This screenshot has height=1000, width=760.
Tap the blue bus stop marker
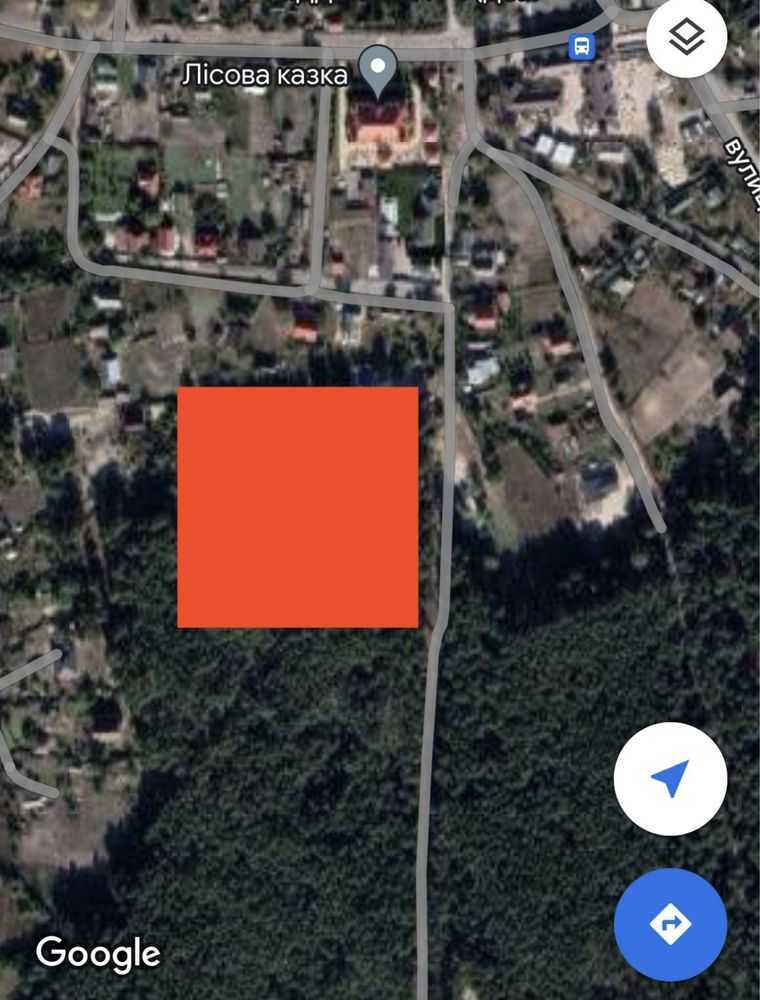581,45
